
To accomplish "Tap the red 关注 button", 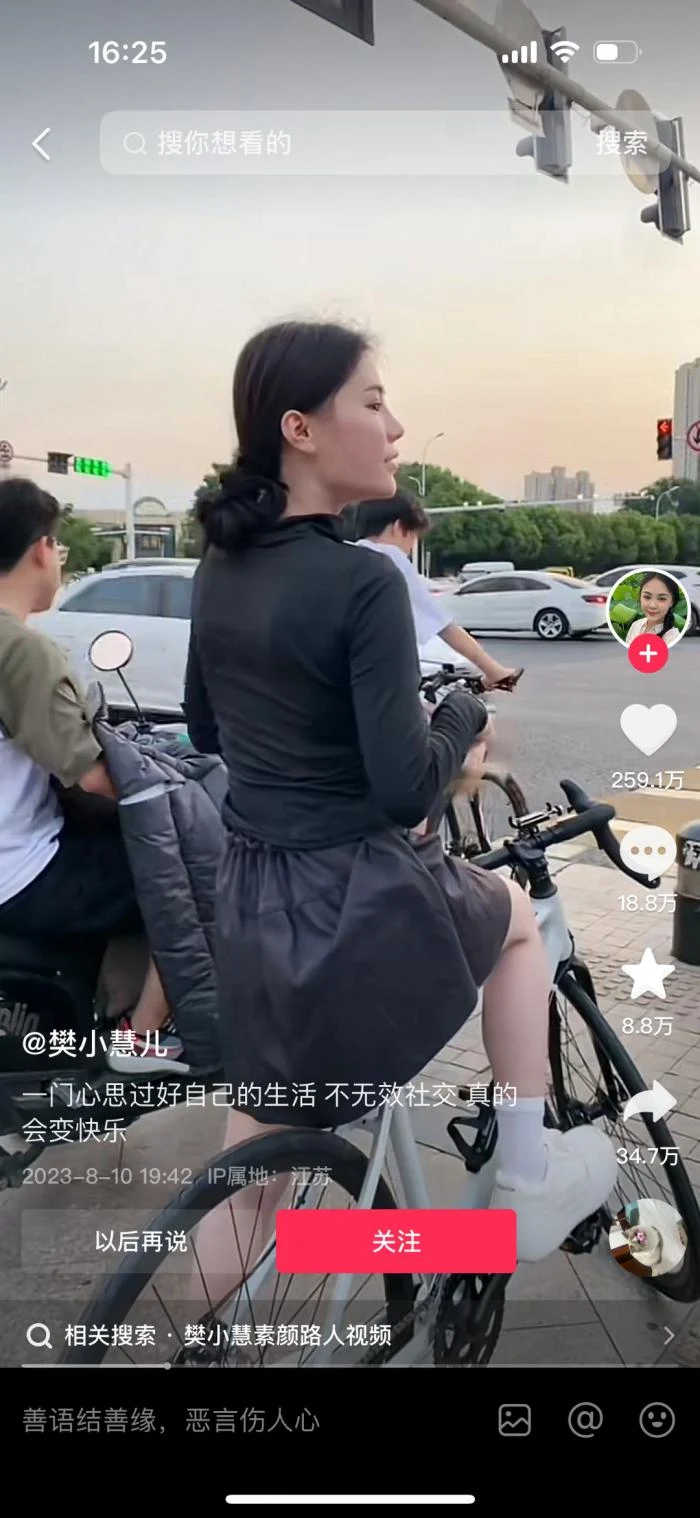I will (396, 1241).
